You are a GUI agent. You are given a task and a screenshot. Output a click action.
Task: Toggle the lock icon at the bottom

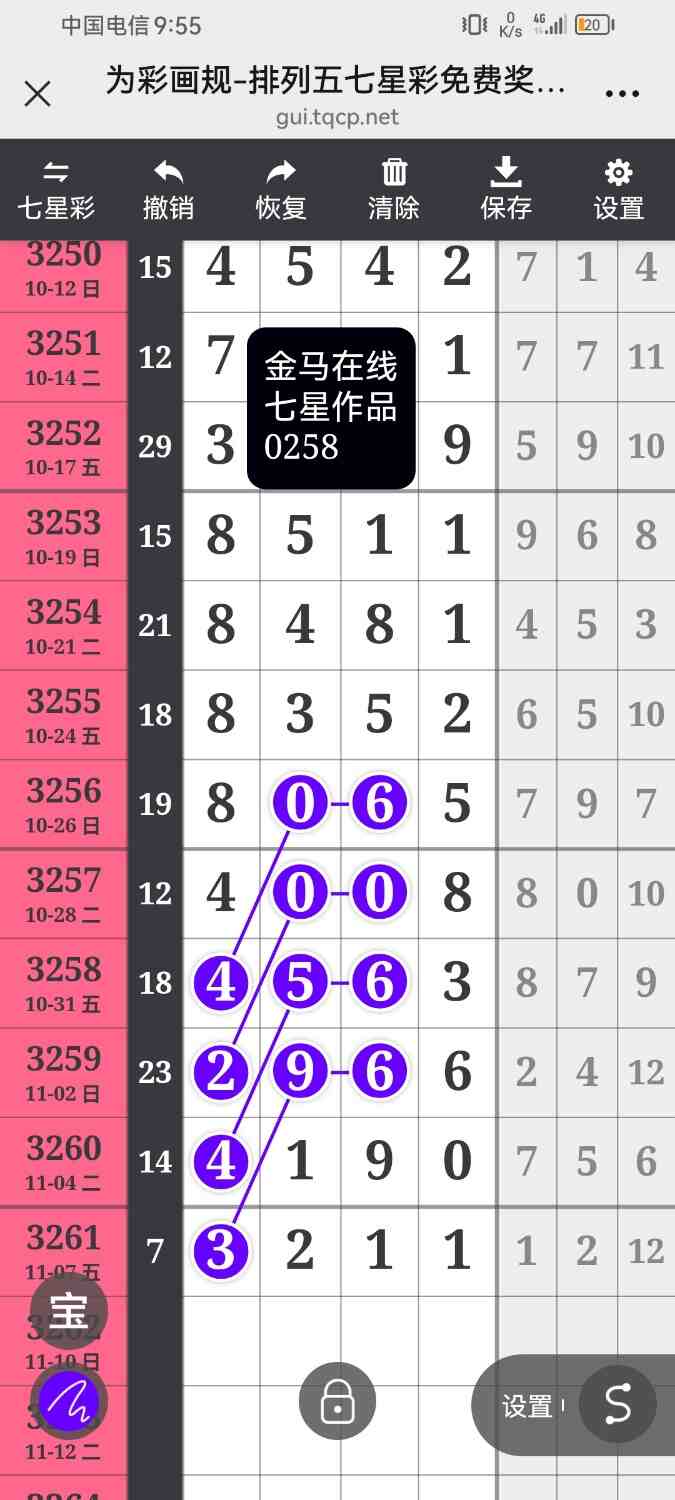pos(337,1403)
